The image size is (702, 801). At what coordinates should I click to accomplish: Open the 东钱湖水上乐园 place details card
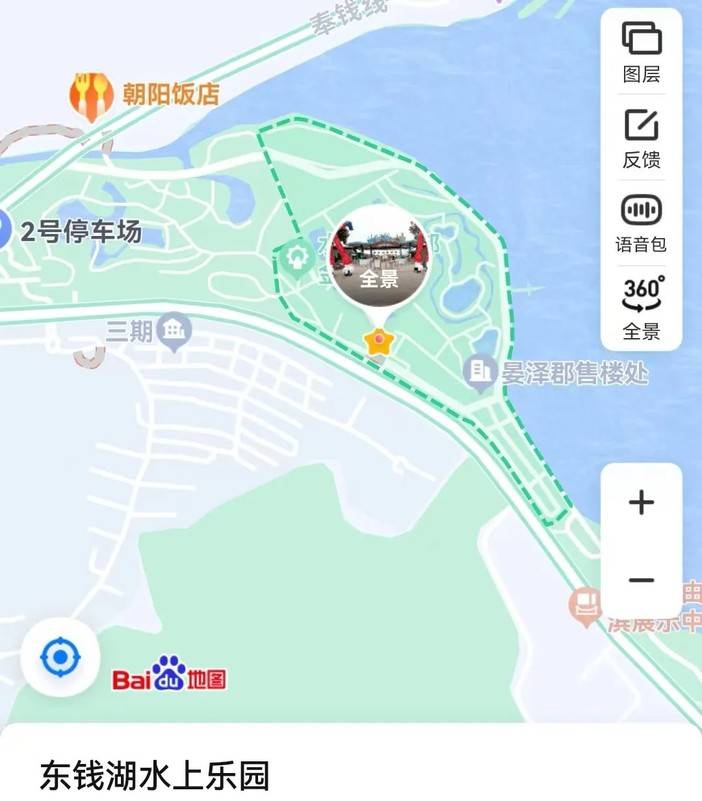click(155, 775)
